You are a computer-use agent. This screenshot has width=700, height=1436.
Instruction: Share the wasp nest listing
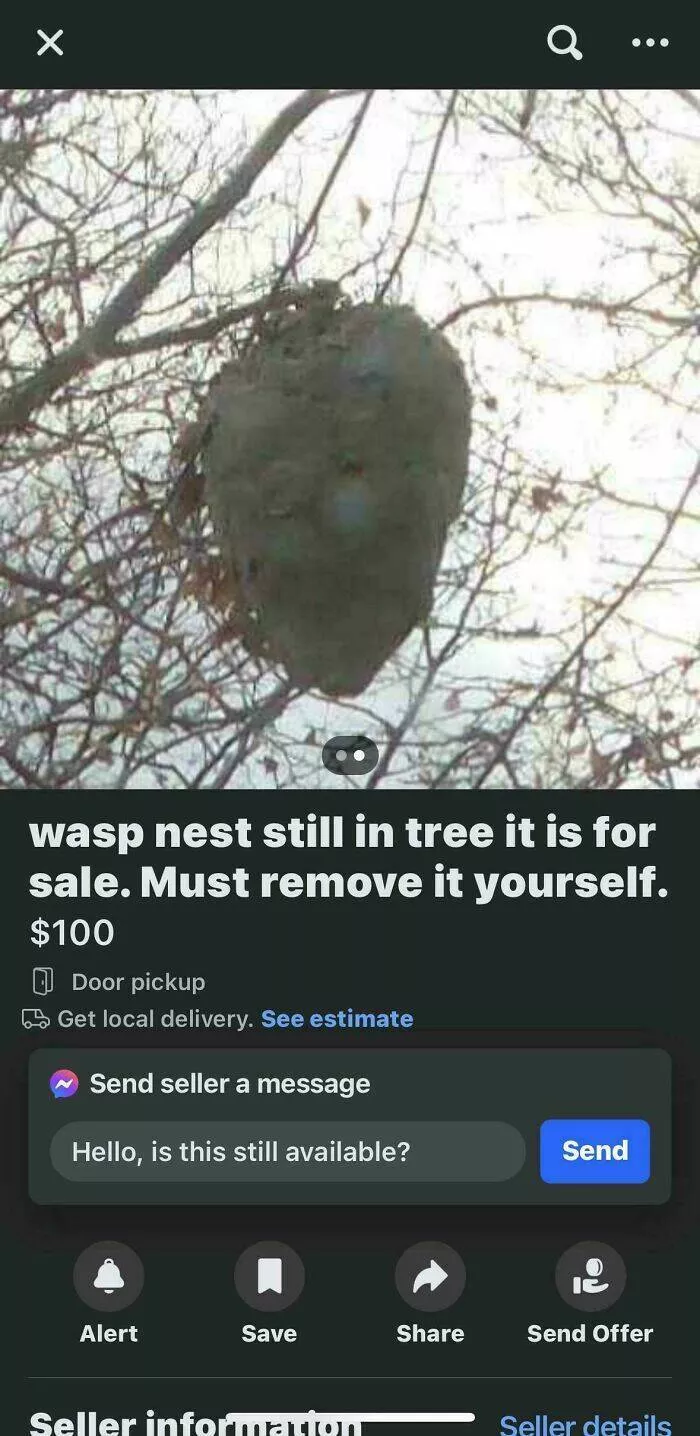point(430,1276)
